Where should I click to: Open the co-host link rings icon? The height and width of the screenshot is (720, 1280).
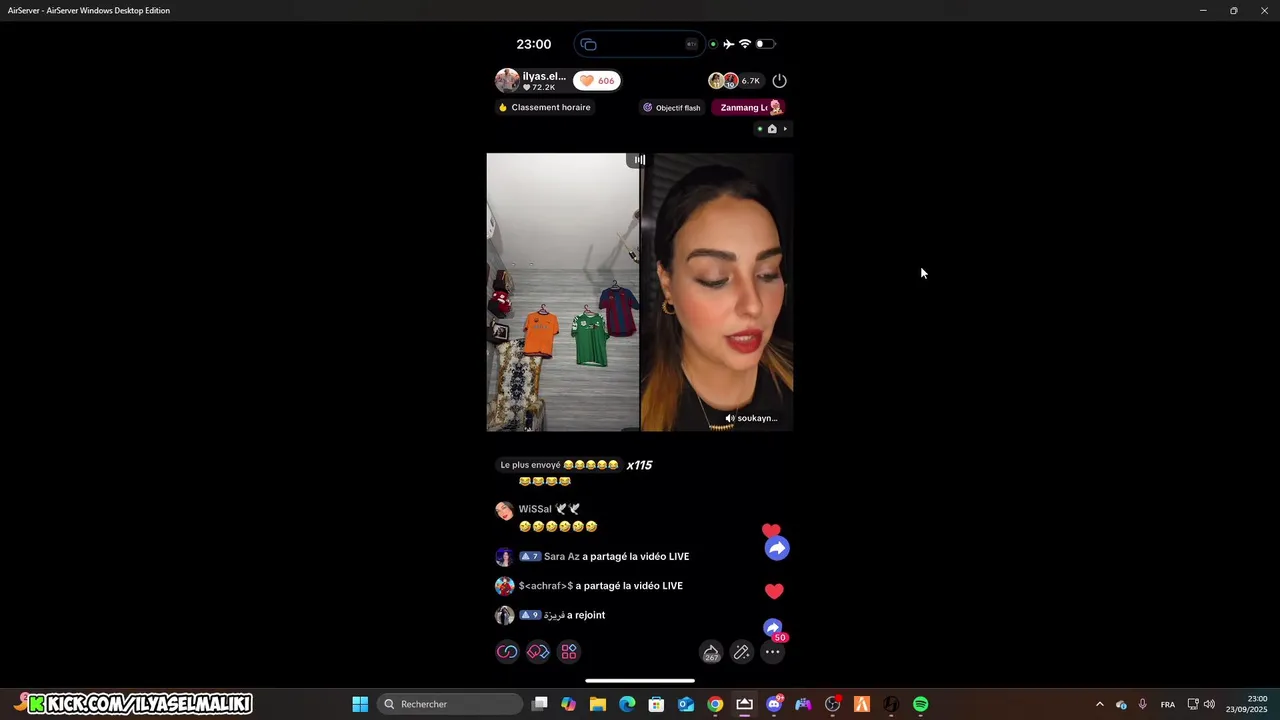tap(507, 652)
